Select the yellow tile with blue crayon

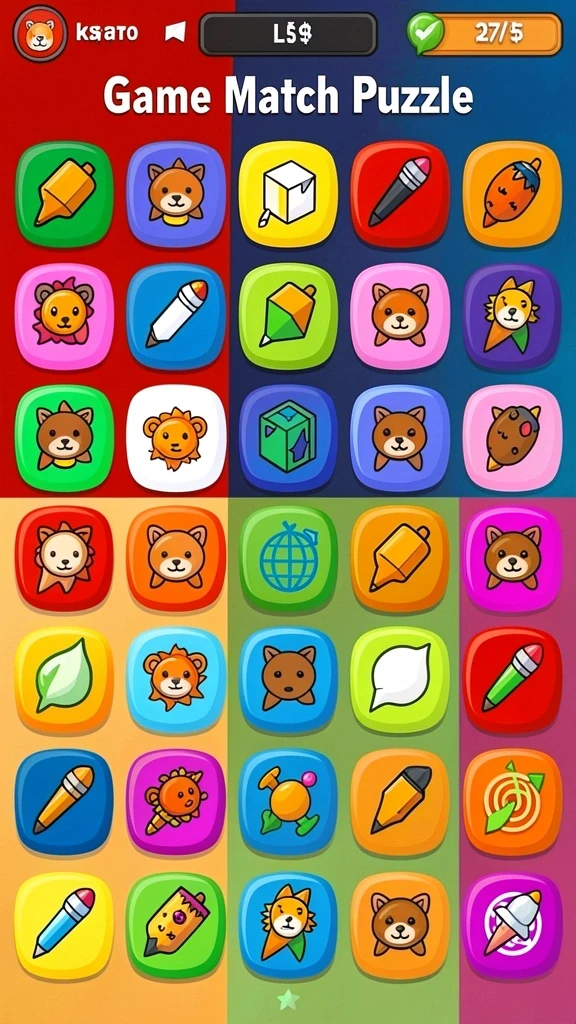click(x=63, y=925)
